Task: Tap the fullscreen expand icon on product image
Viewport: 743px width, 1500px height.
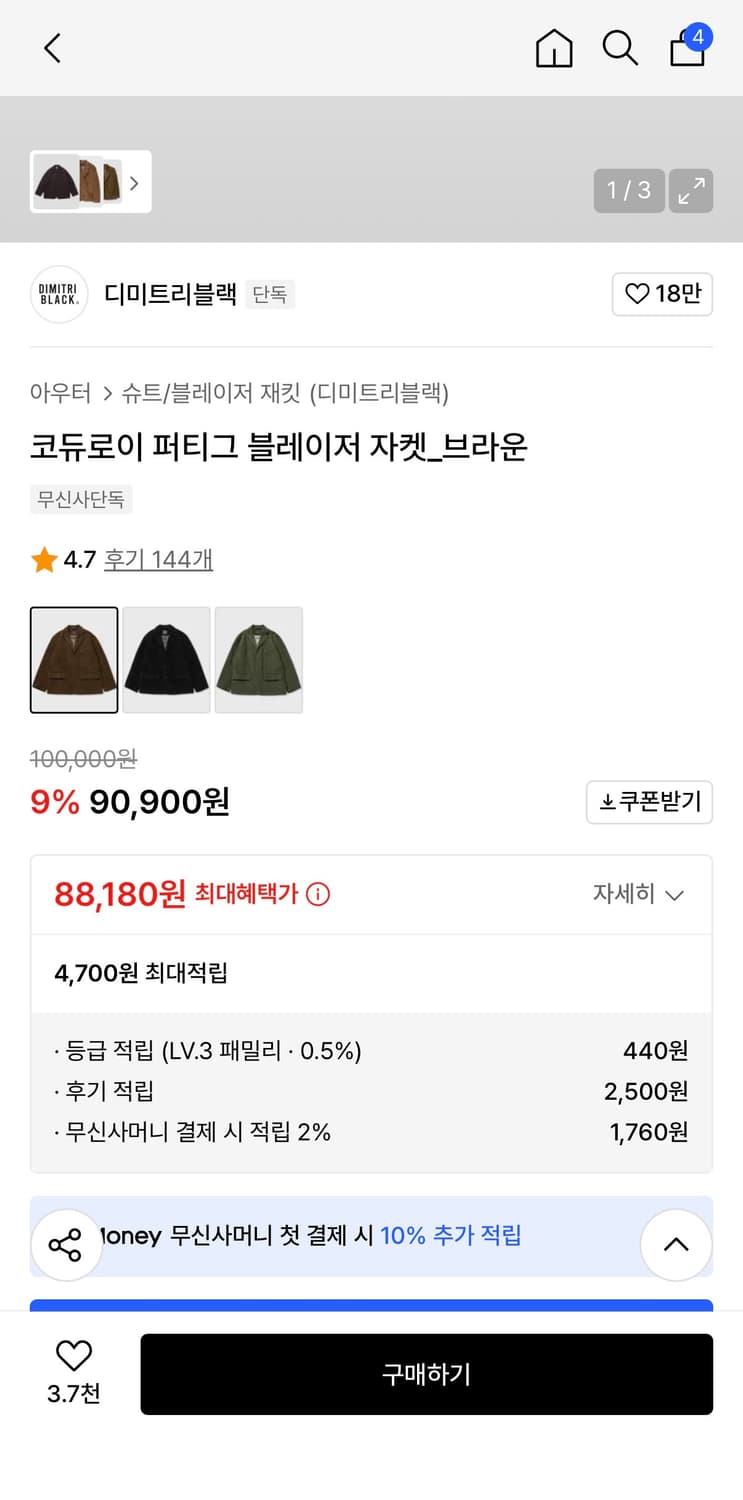Action: pos(690,190)
